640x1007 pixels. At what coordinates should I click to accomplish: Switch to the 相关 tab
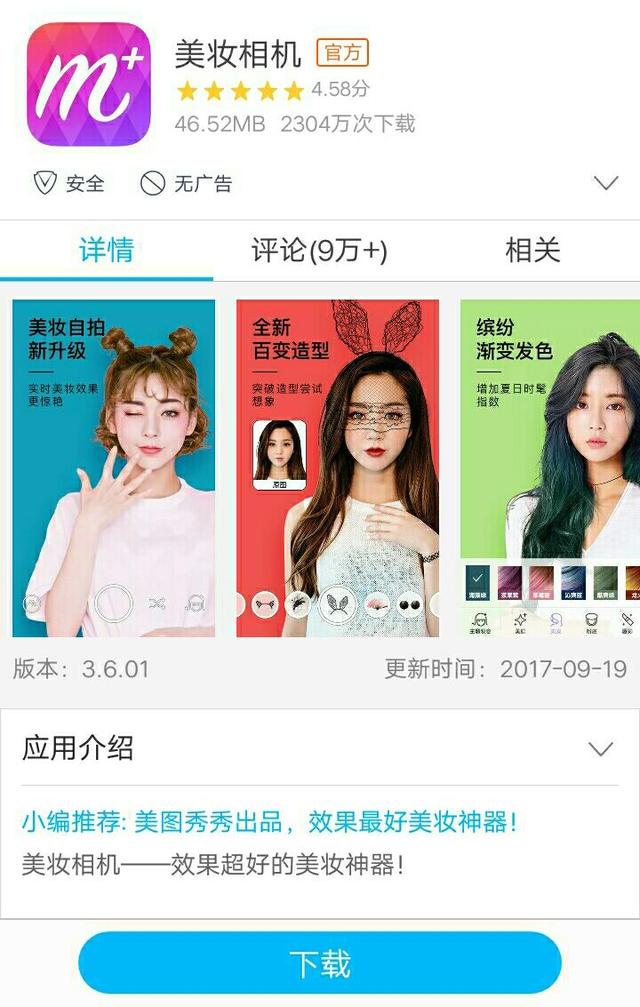pos(532,250)
